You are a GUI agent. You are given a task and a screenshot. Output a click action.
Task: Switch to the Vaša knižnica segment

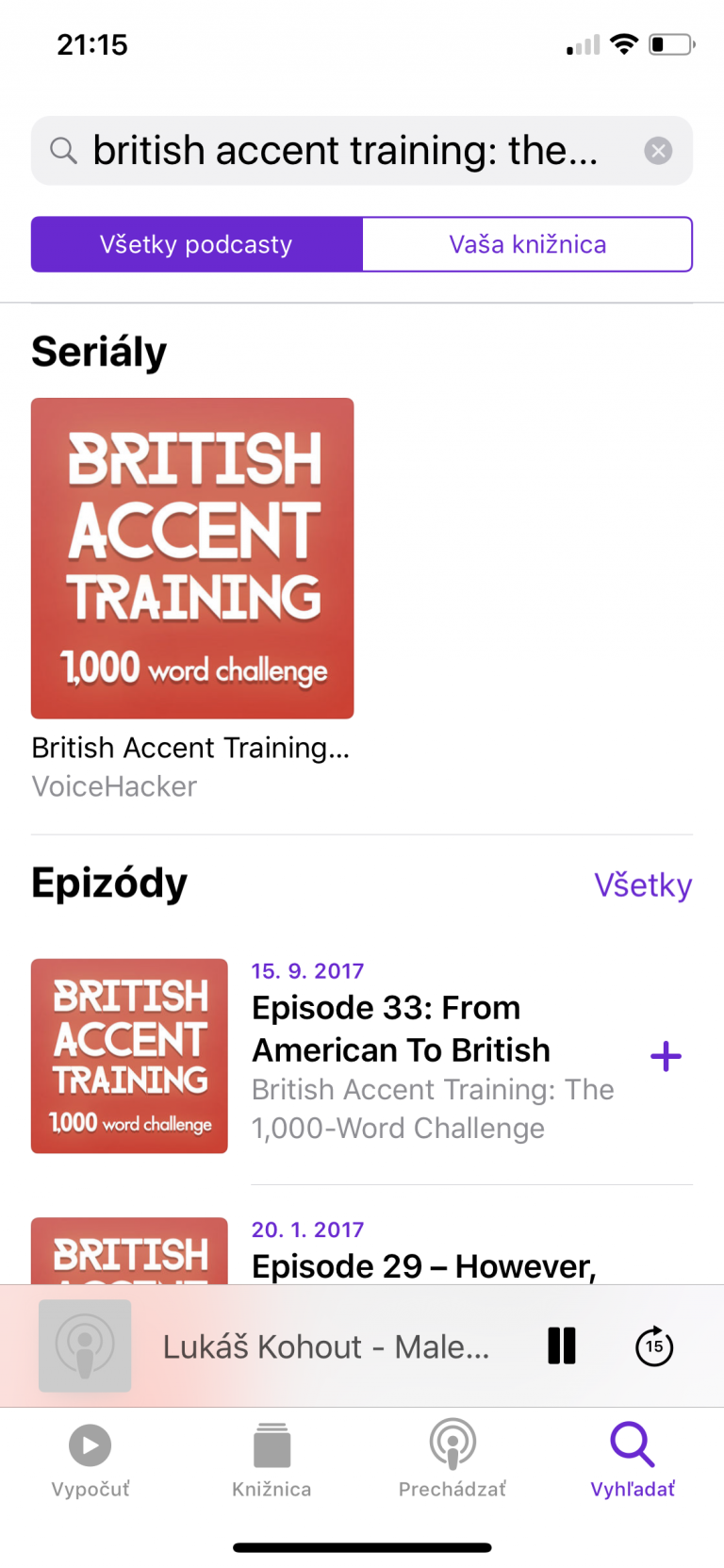(527, 245)
